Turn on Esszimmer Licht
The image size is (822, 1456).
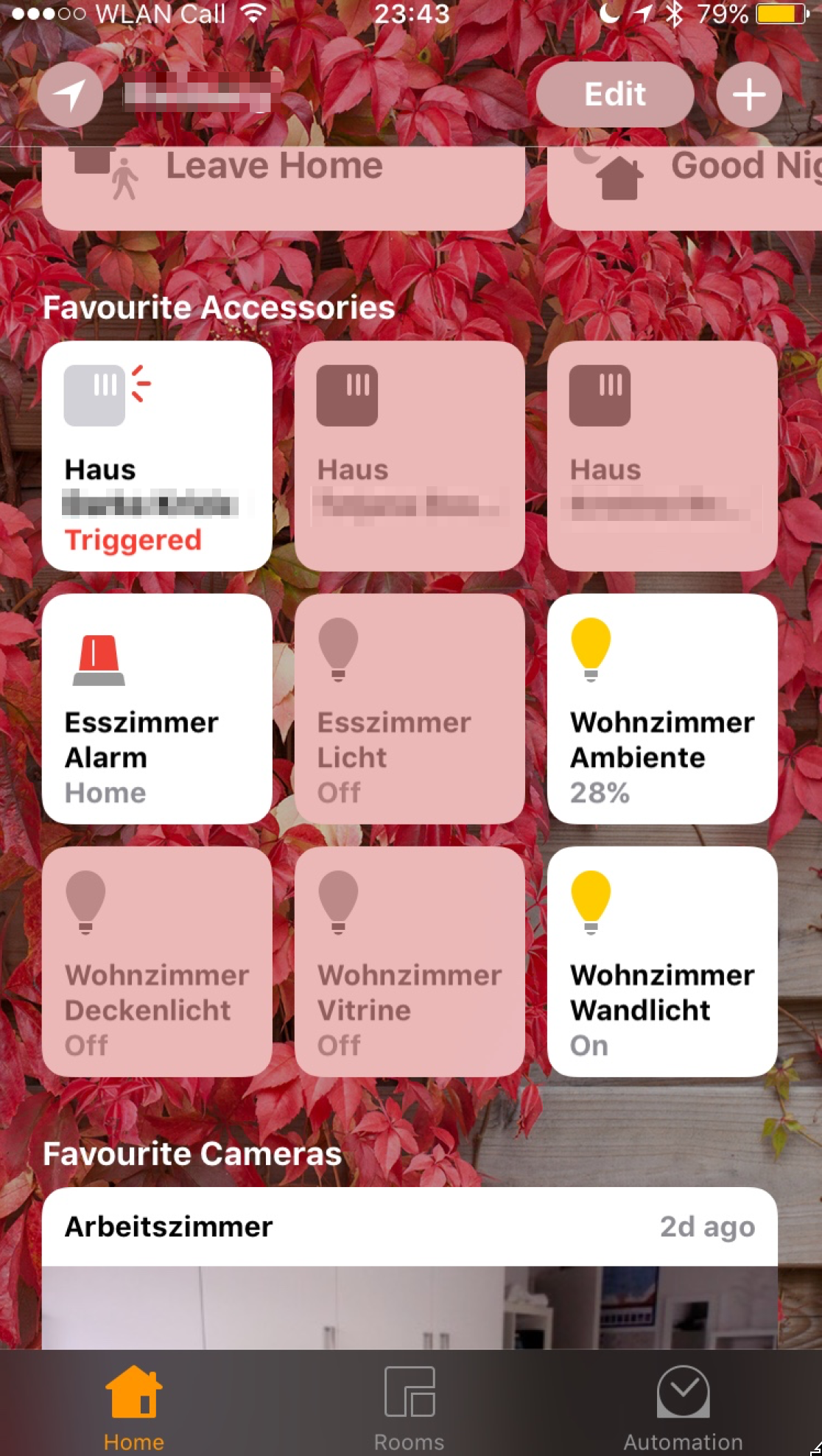coord(410,709)
